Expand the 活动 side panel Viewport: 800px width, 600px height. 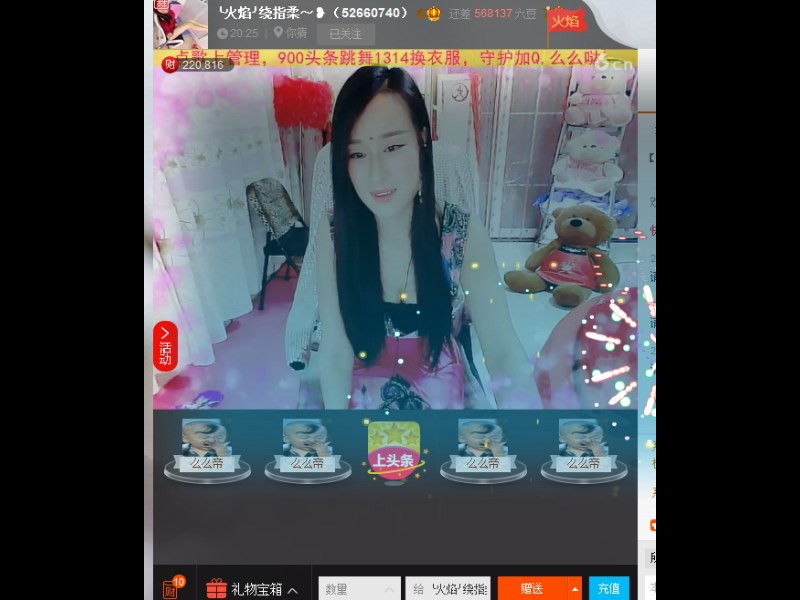point(165,346)
